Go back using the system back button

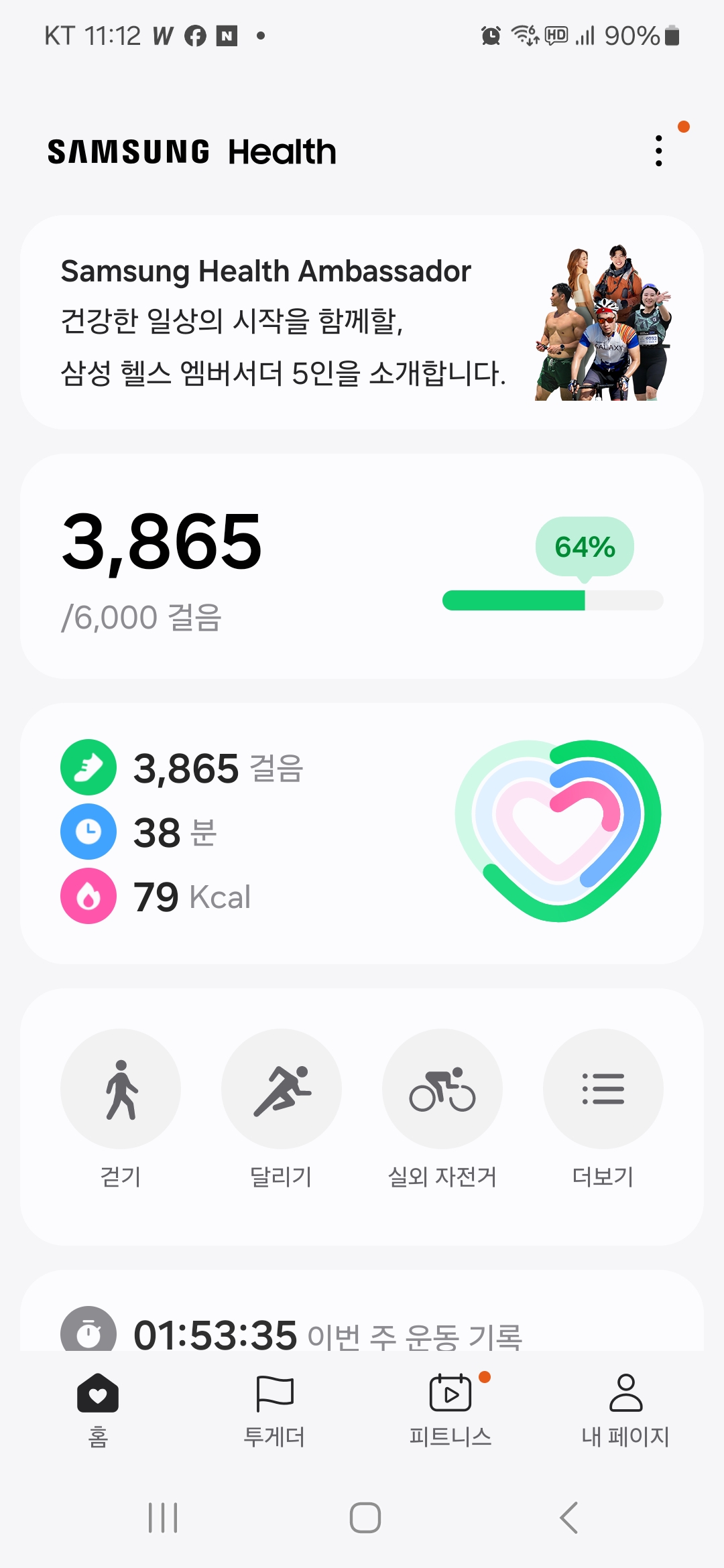tap(568, 1518)
